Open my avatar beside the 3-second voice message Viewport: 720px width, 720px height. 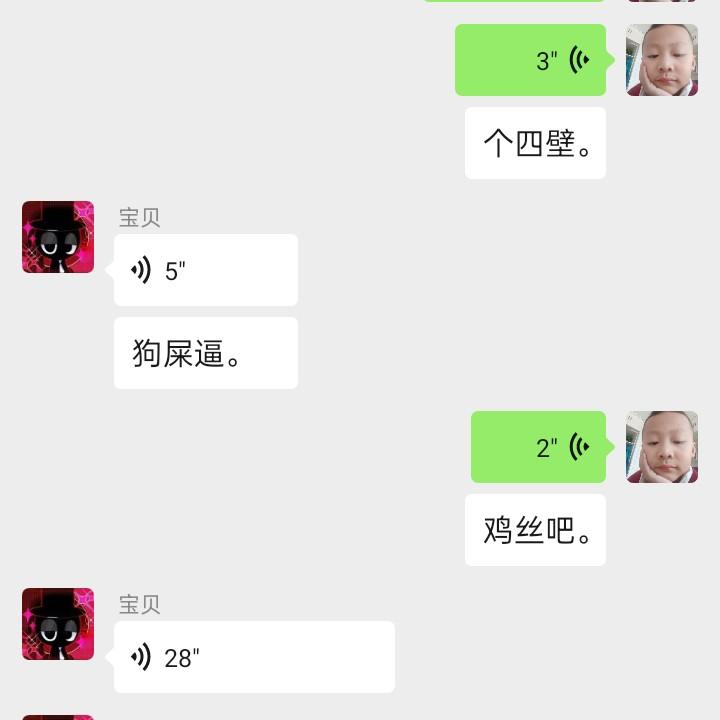click(662, 60)
